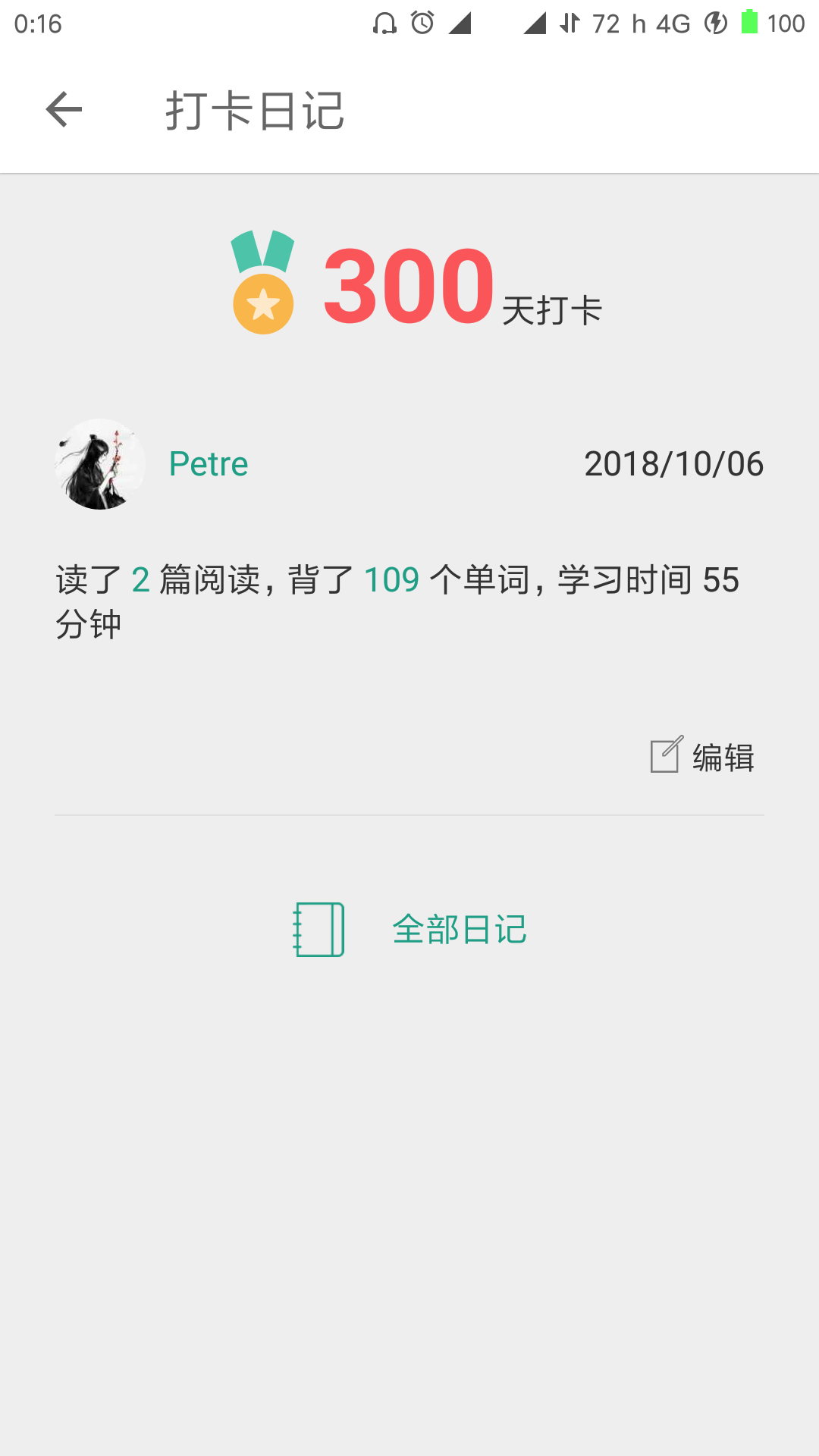Open 全部日记 all diaries
819x1456 pixels.
410,929
